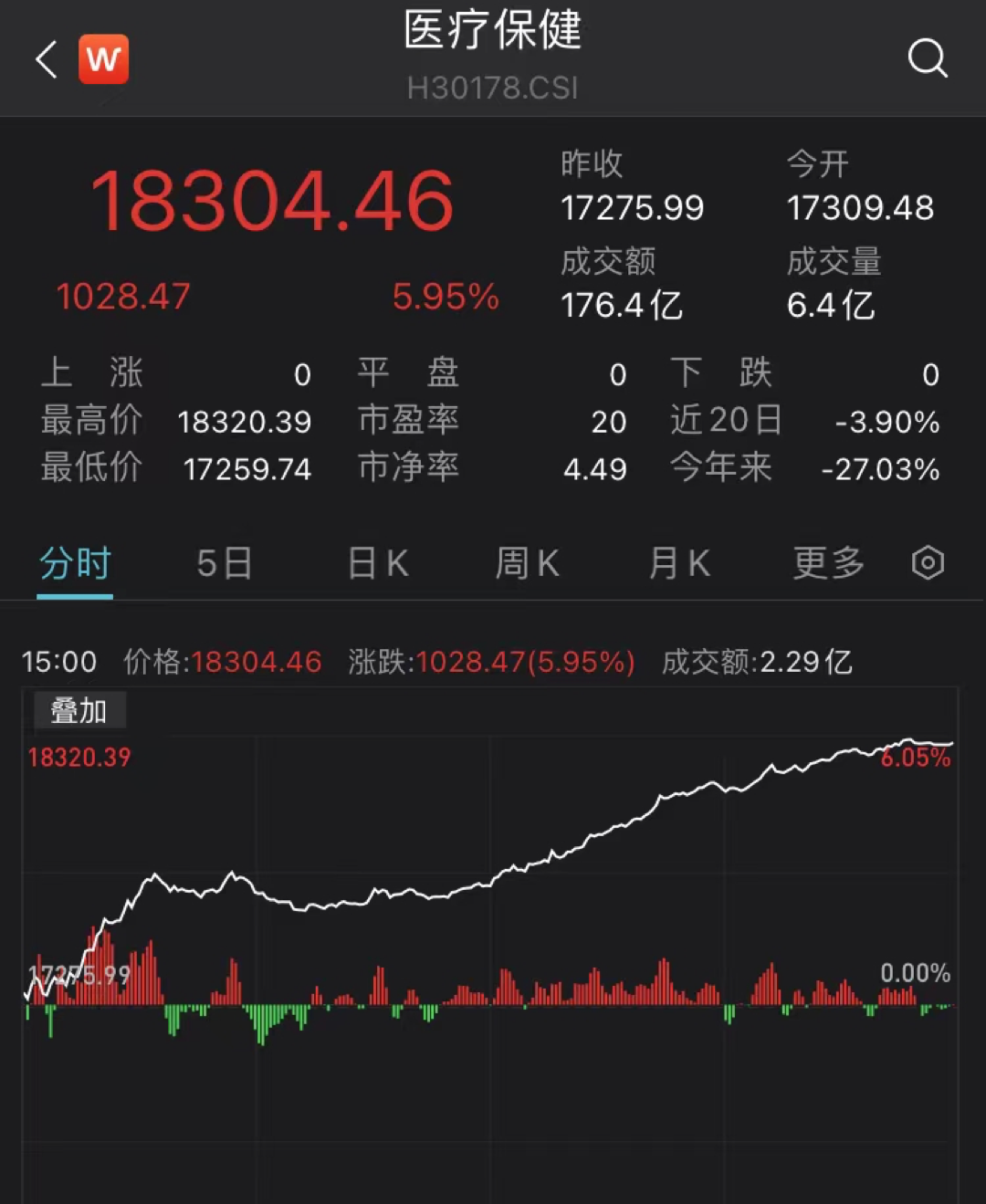Go back using the arrow icon
The height and width of the screenshot is (1204, 986).
point(47,60)
